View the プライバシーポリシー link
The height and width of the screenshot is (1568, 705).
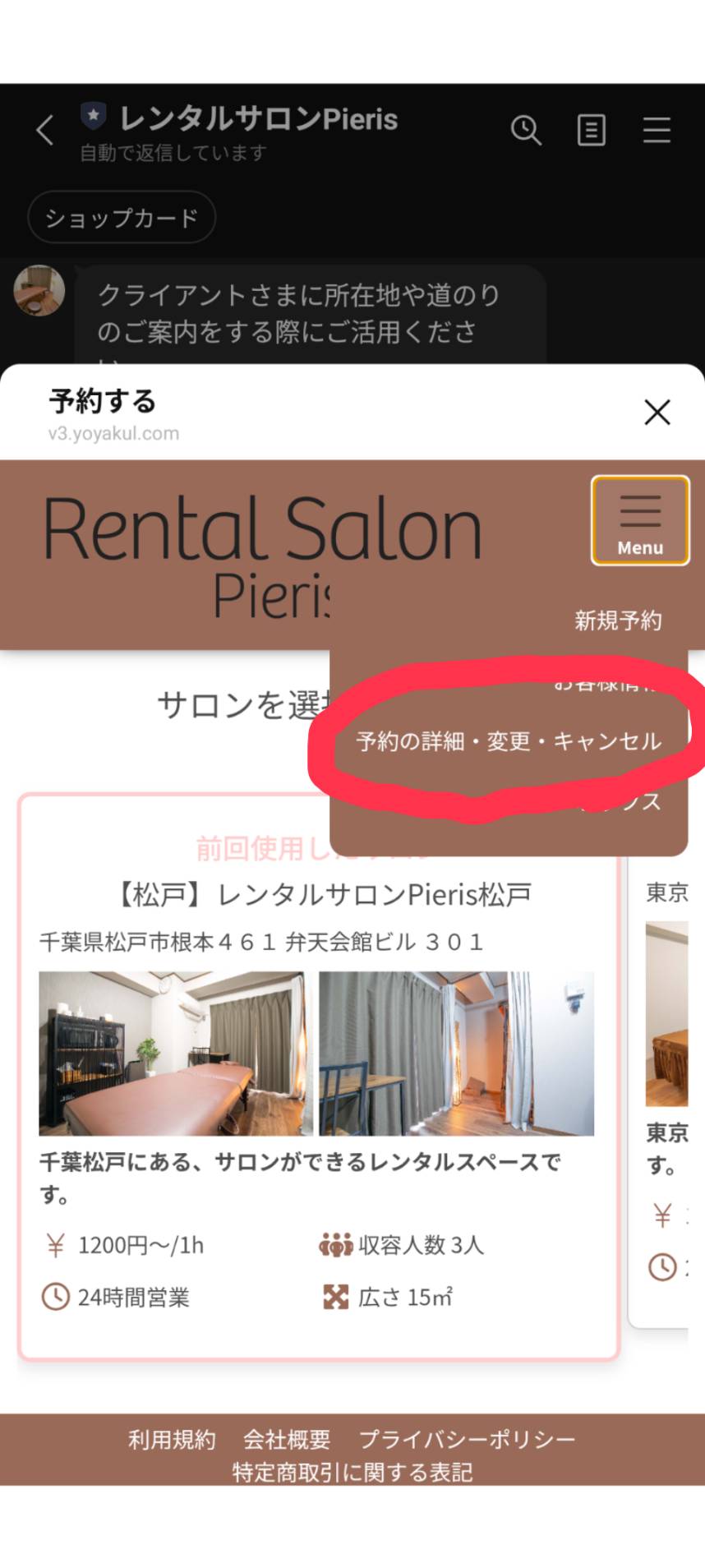click(x=467, y=1439)
